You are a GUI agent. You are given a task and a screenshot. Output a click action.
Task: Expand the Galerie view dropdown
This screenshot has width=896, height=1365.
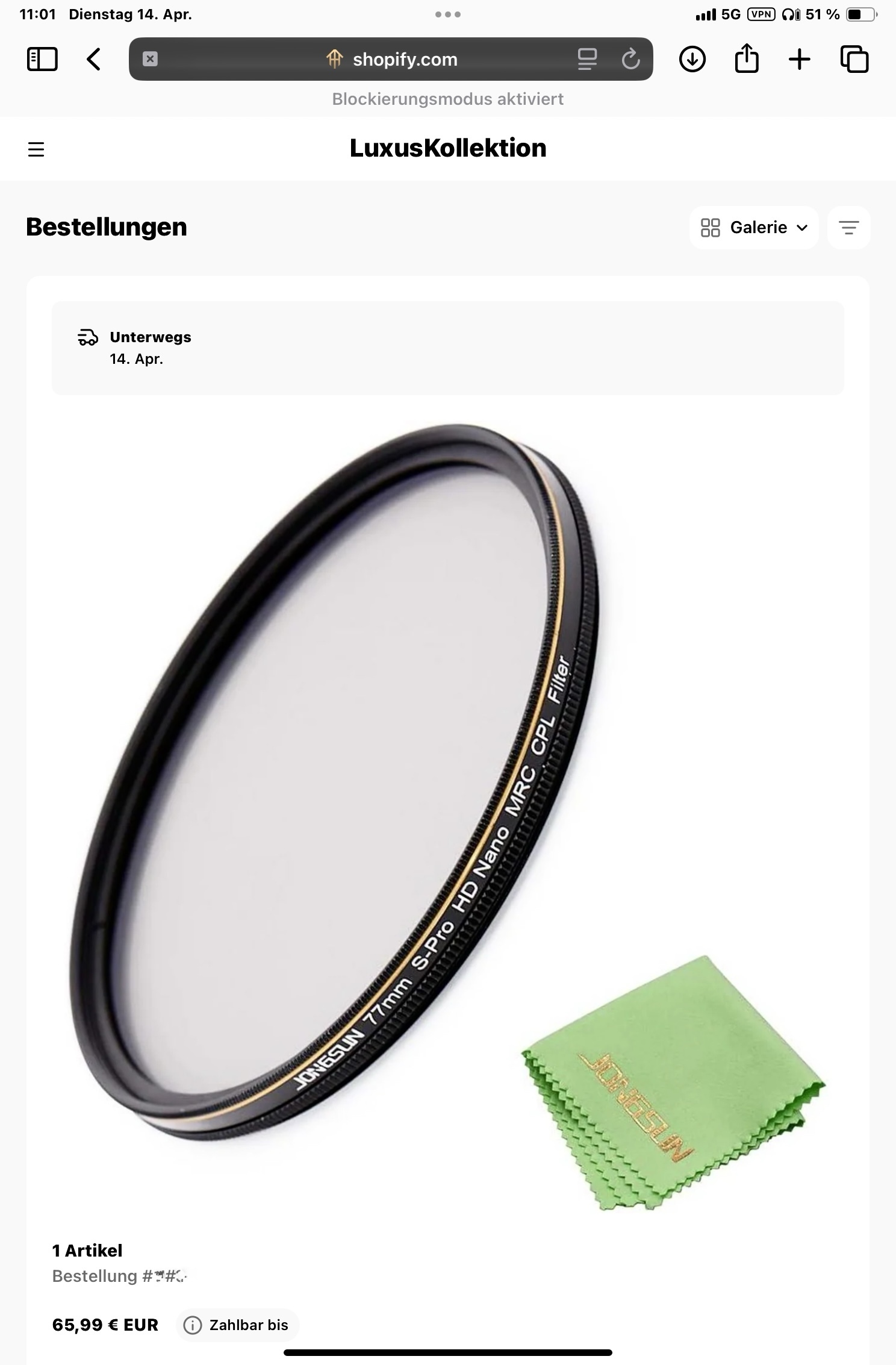753,228
